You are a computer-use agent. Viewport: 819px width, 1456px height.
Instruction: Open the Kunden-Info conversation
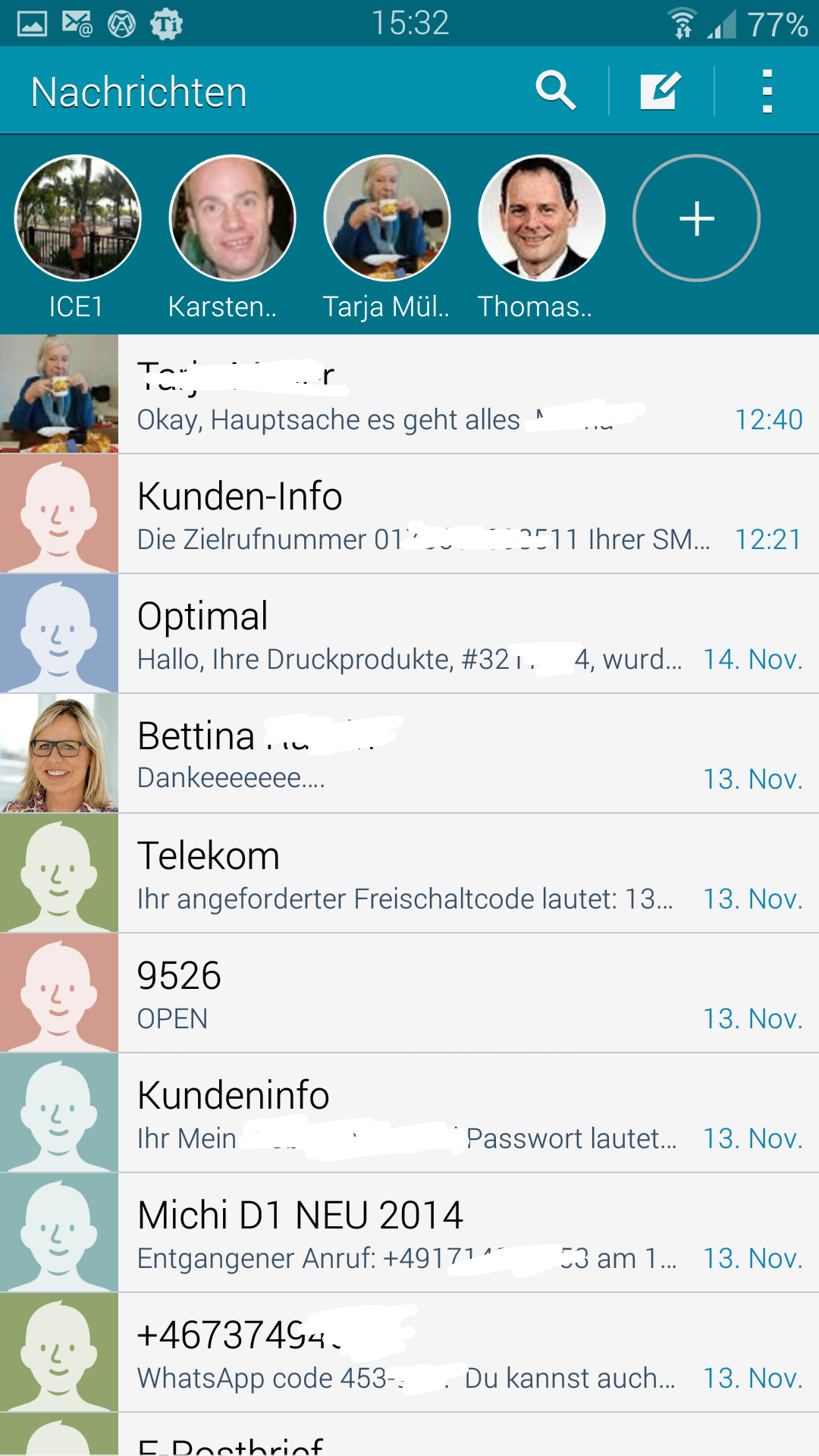[x=409, y=513]
